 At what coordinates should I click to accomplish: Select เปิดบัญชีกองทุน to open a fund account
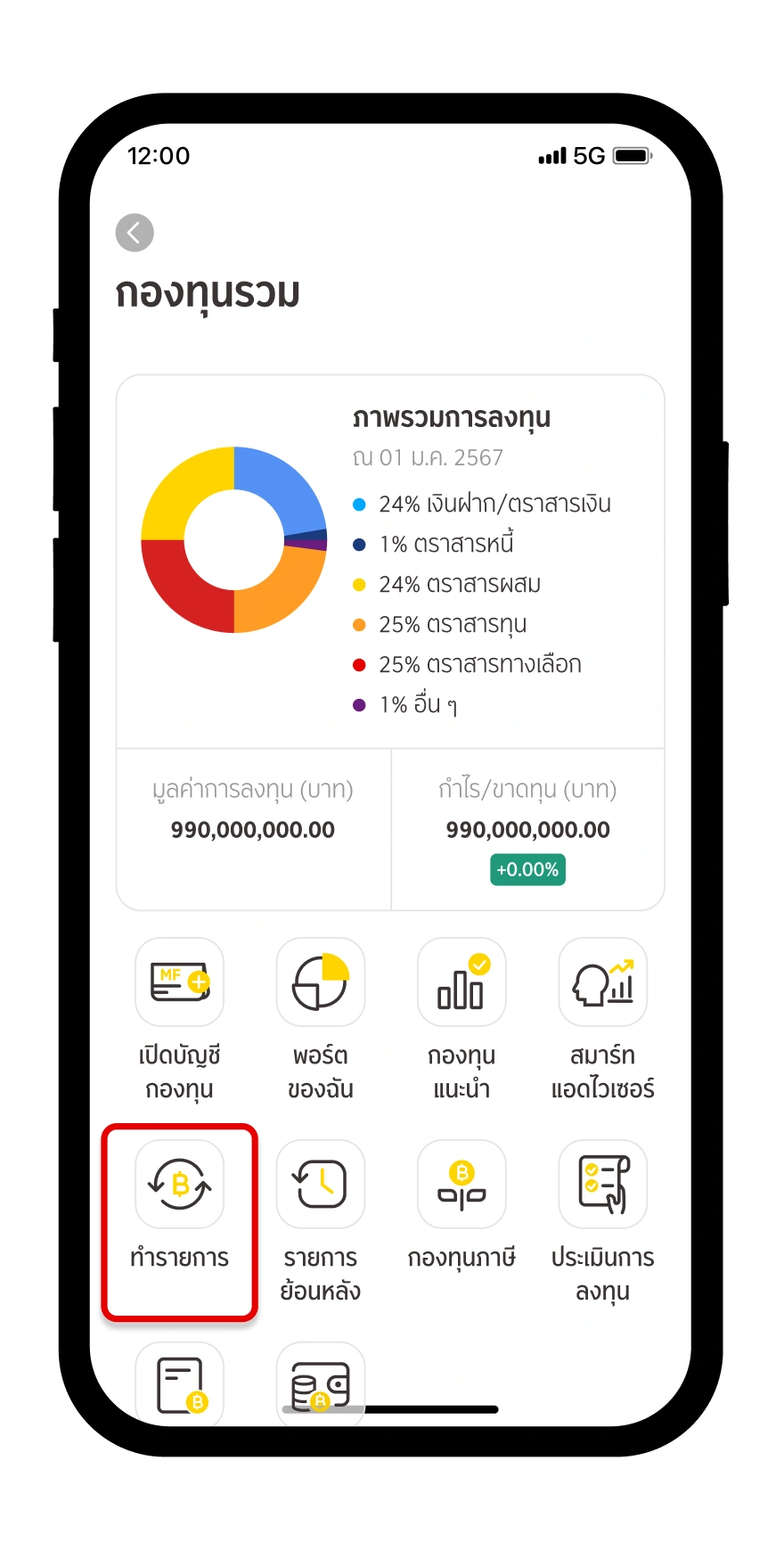point(178,981)
